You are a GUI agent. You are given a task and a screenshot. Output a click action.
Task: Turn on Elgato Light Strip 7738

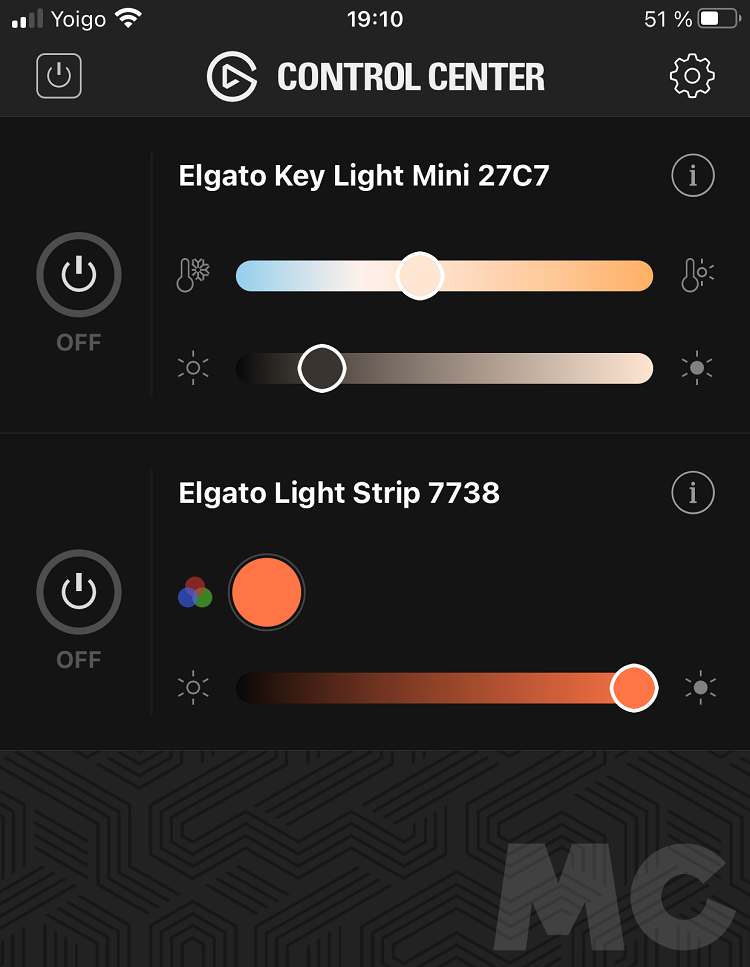(79, 592)
